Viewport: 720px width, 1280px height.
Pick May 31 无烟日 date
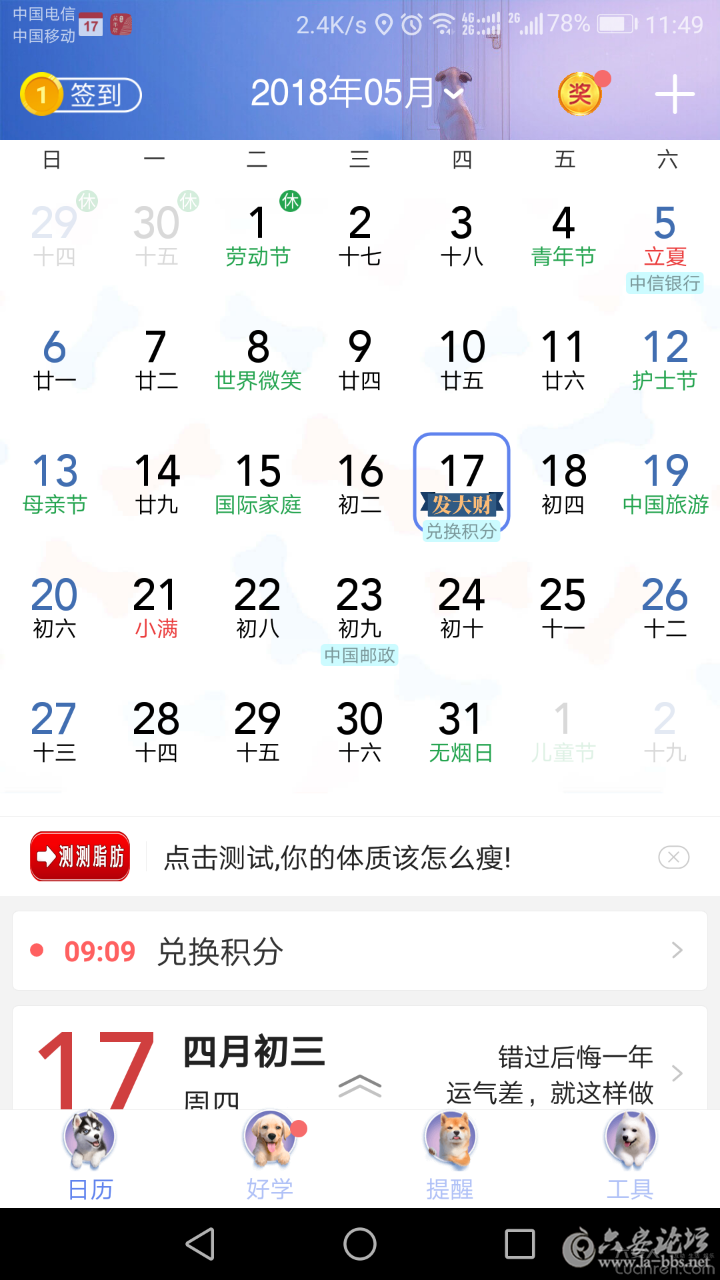click(x=461, y=732)
